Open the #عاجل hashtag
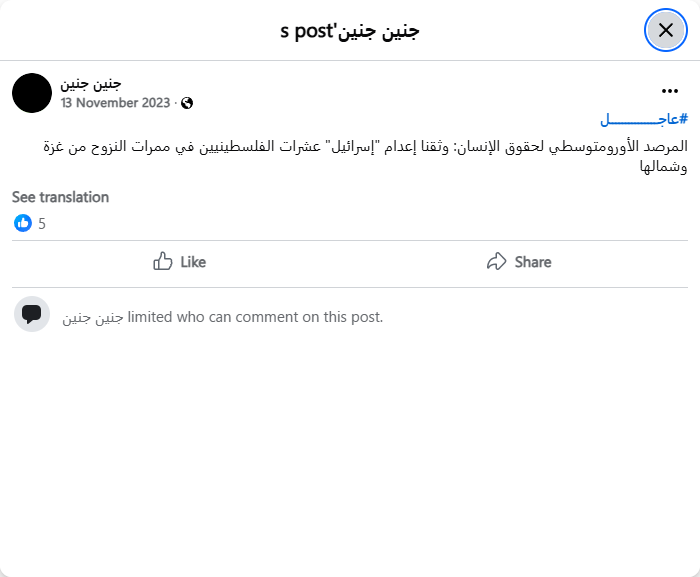Image resolution: width=700 pixels, height=577 pixels. (643, 119)
